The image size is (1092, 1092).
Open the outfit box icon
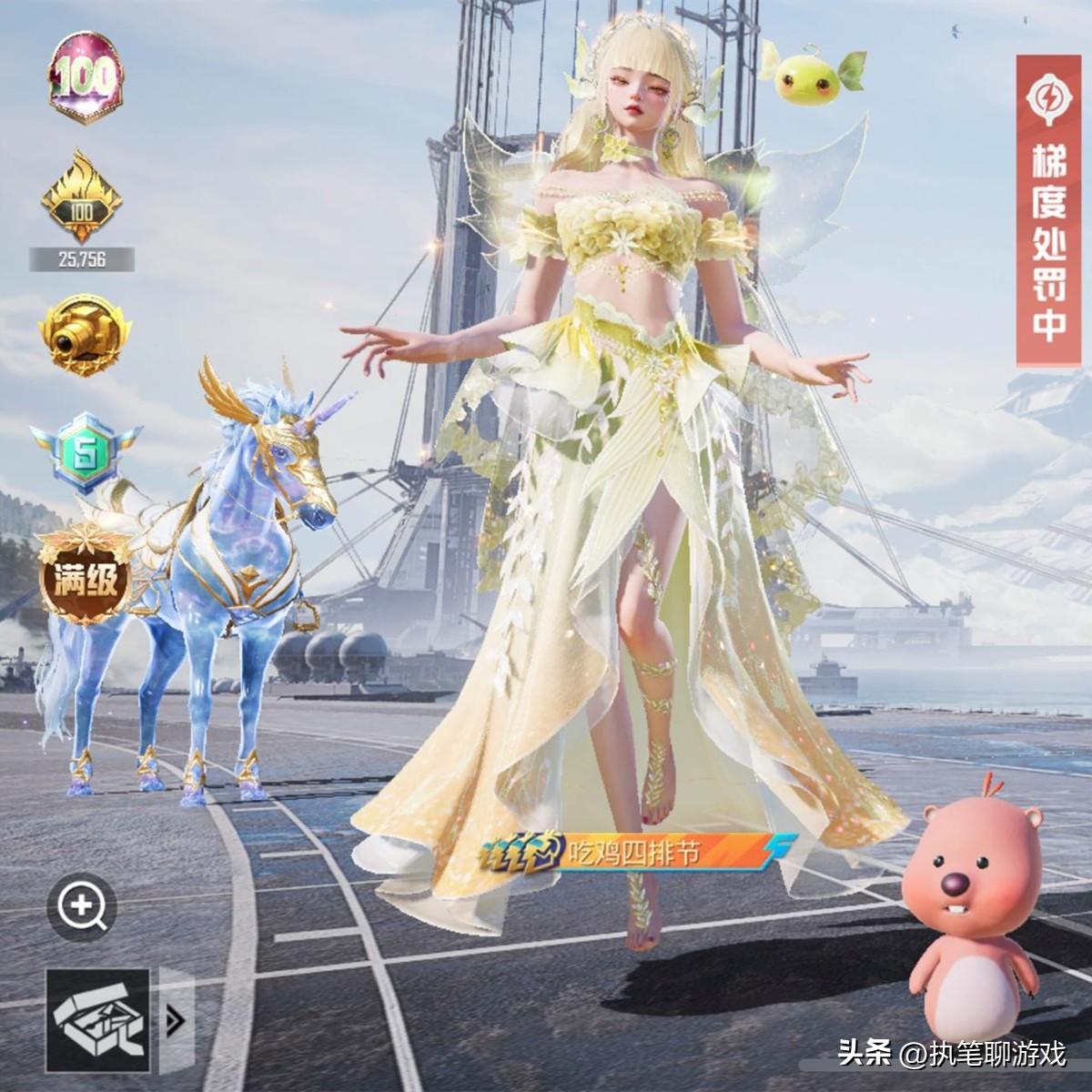(97, 1019)
